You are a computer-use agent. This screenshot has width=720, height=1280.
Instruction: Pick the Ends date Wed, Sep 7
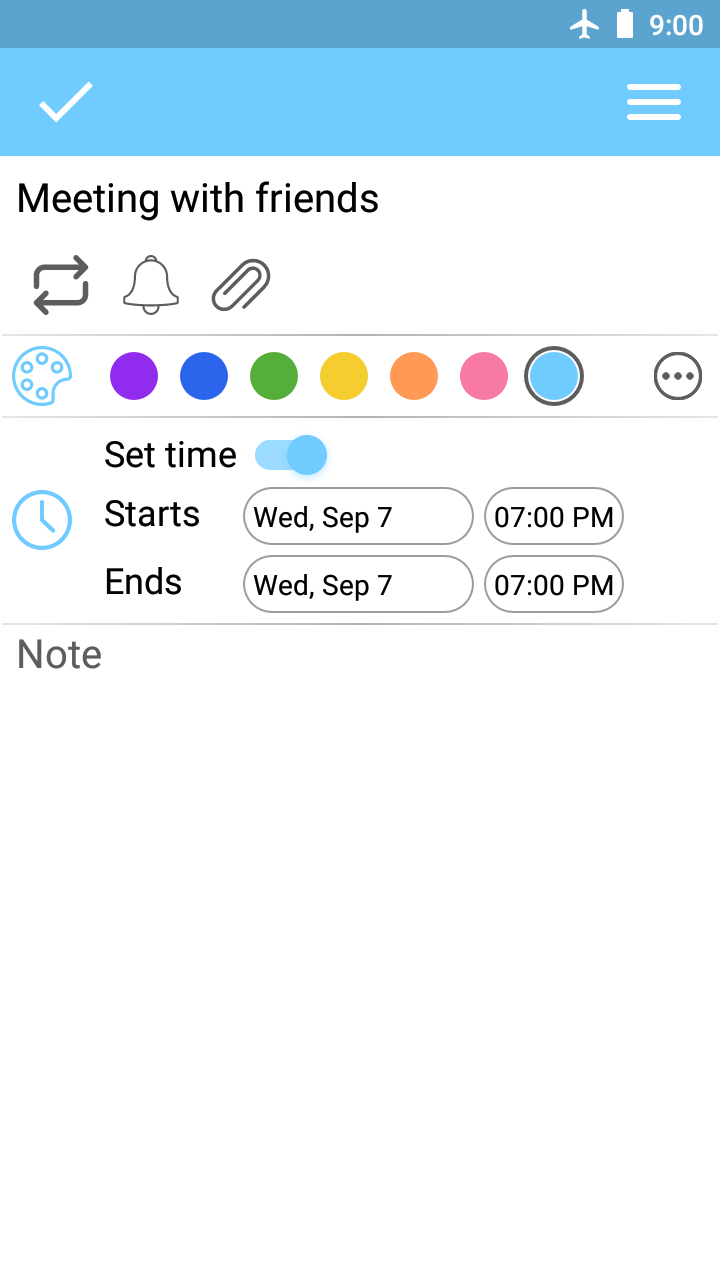(358, 584)
